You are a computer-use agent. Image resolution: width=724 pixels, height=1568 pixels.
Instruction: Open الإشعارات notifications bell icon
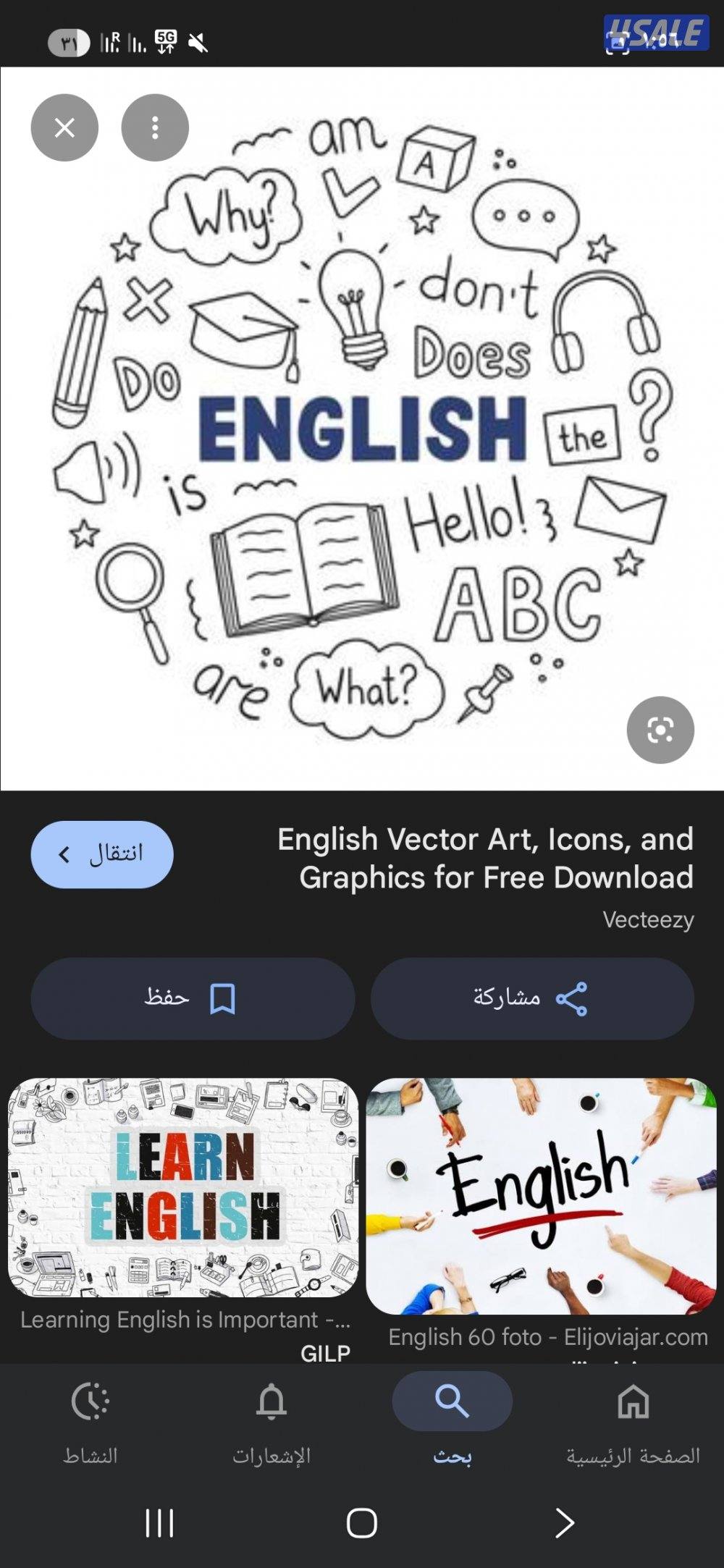pyautogui.click(x=270, y=1398)
